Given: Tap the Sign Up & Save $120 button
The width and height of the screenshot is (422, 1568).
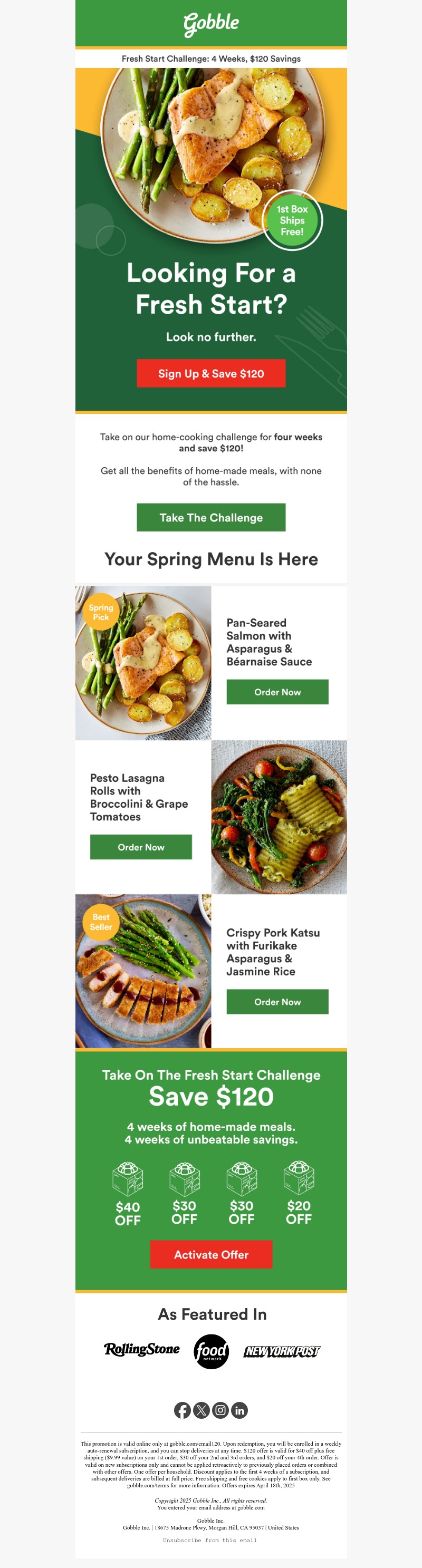Looking at the screenshot, I should point(210,373).
